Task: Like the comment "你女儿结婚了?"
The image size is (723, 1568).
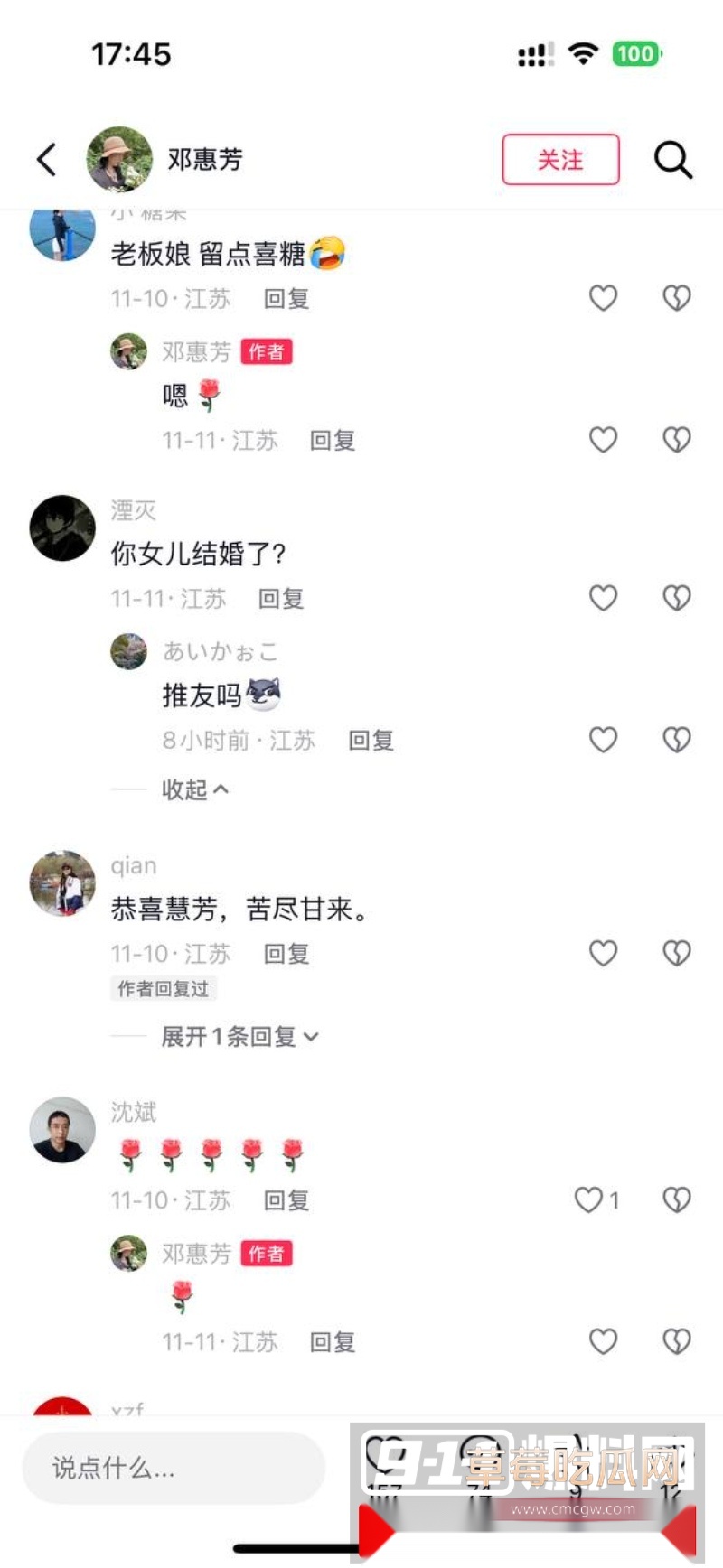Action: [603, 598]
